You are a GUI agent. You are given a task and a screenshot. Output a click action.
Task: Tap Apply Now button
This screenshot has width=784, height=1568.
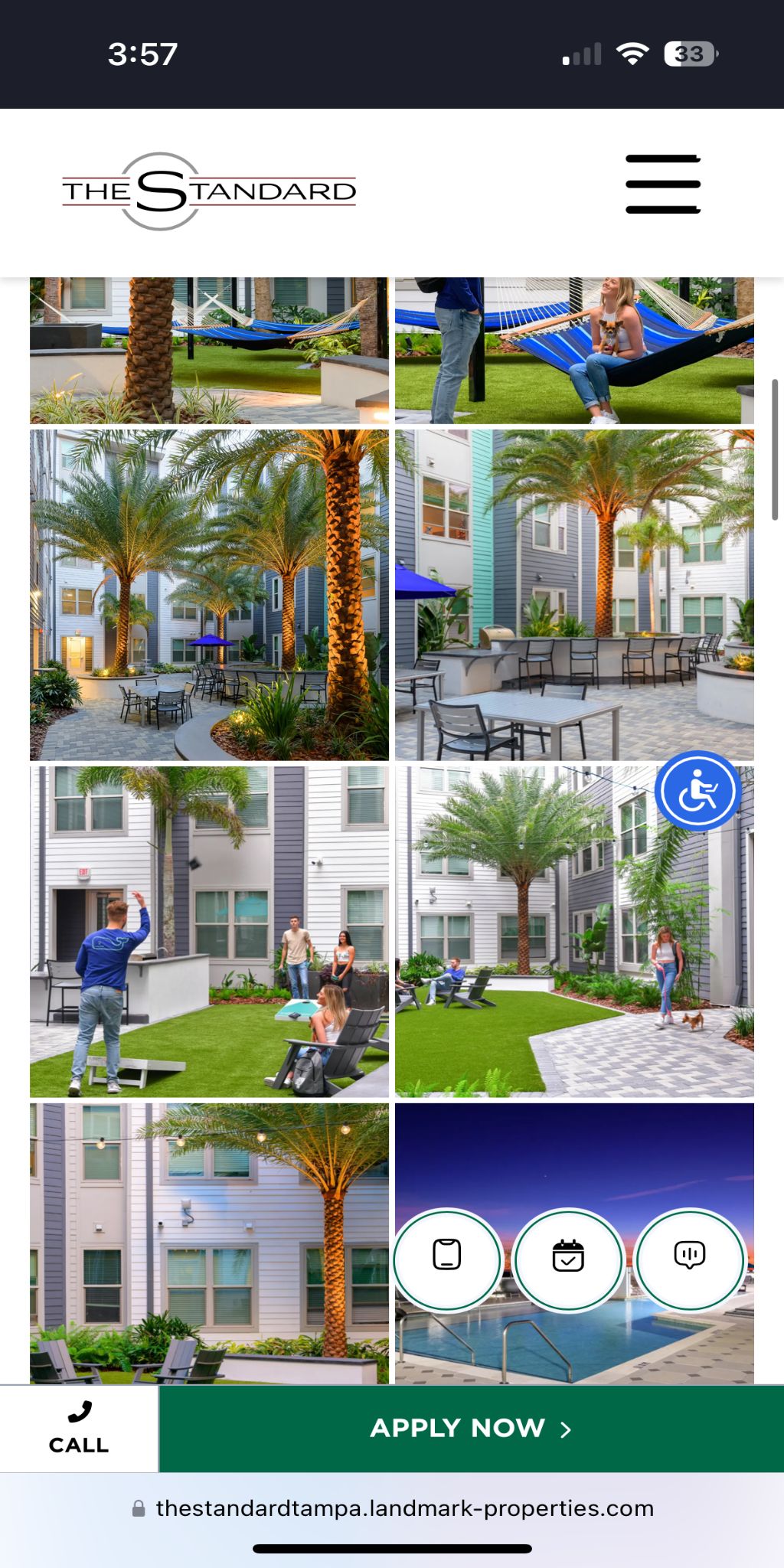click(x=471, y=1429)
